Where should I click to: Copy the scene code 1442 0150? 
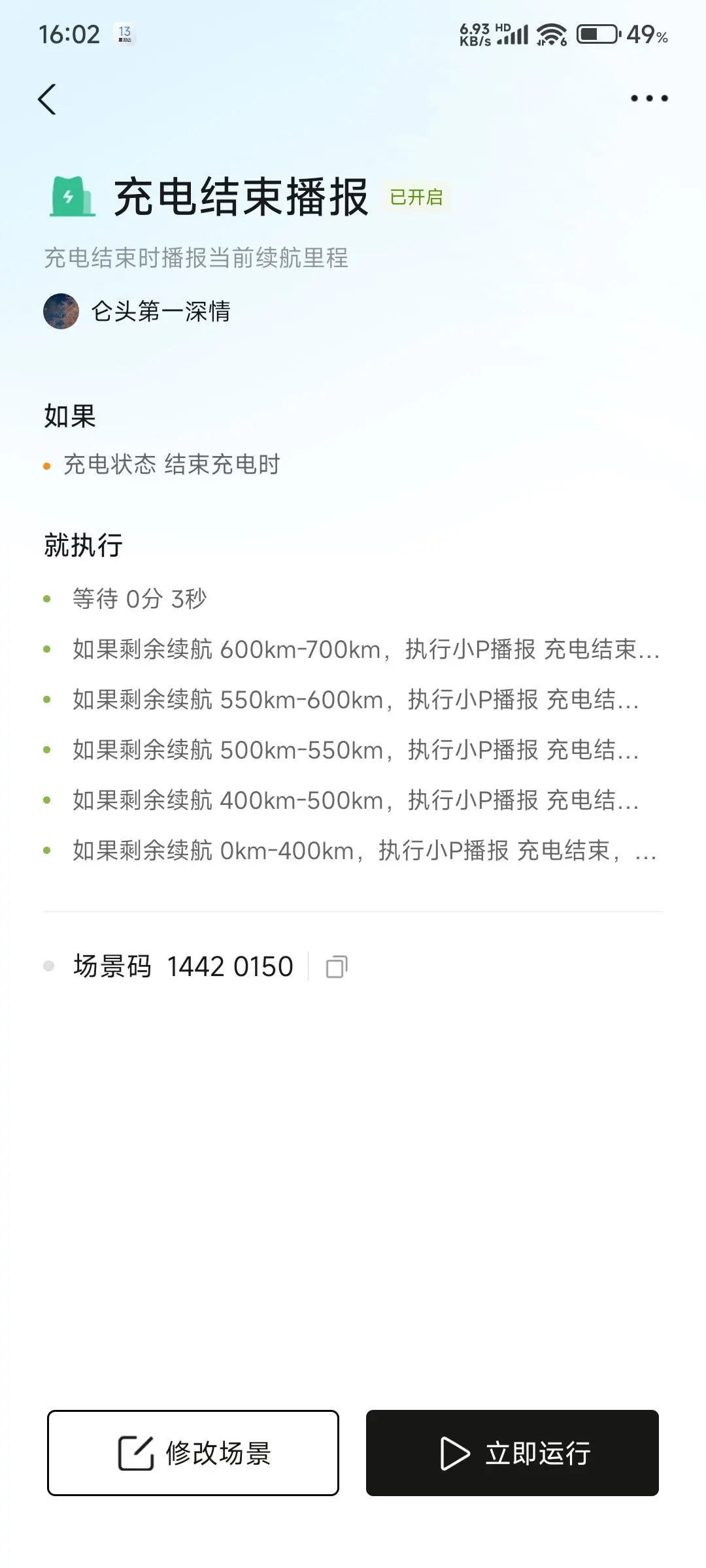click(337, 966)
